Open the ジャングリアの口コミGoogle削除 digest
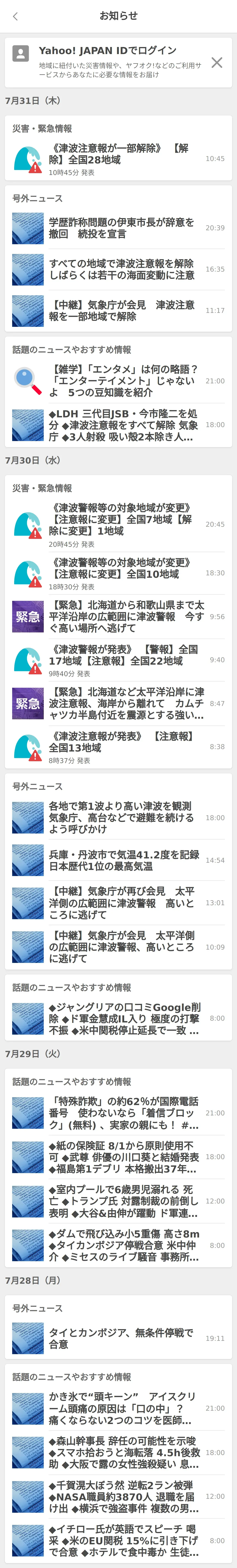This screenshot has height=1568, width=237. (x=119, y=1018)
